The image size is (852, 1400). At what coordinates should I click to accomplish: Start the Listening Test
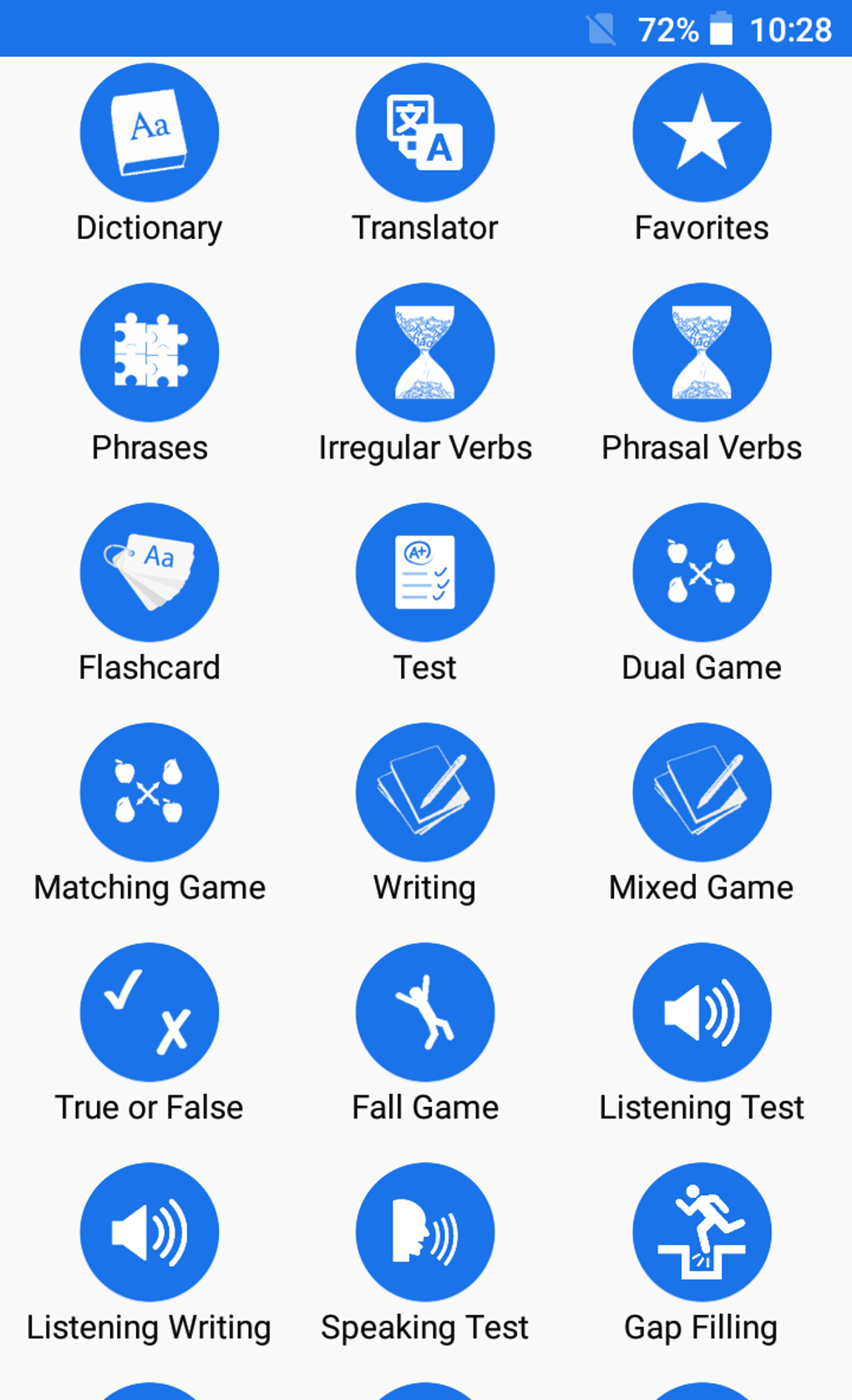tap(702, 1012)
